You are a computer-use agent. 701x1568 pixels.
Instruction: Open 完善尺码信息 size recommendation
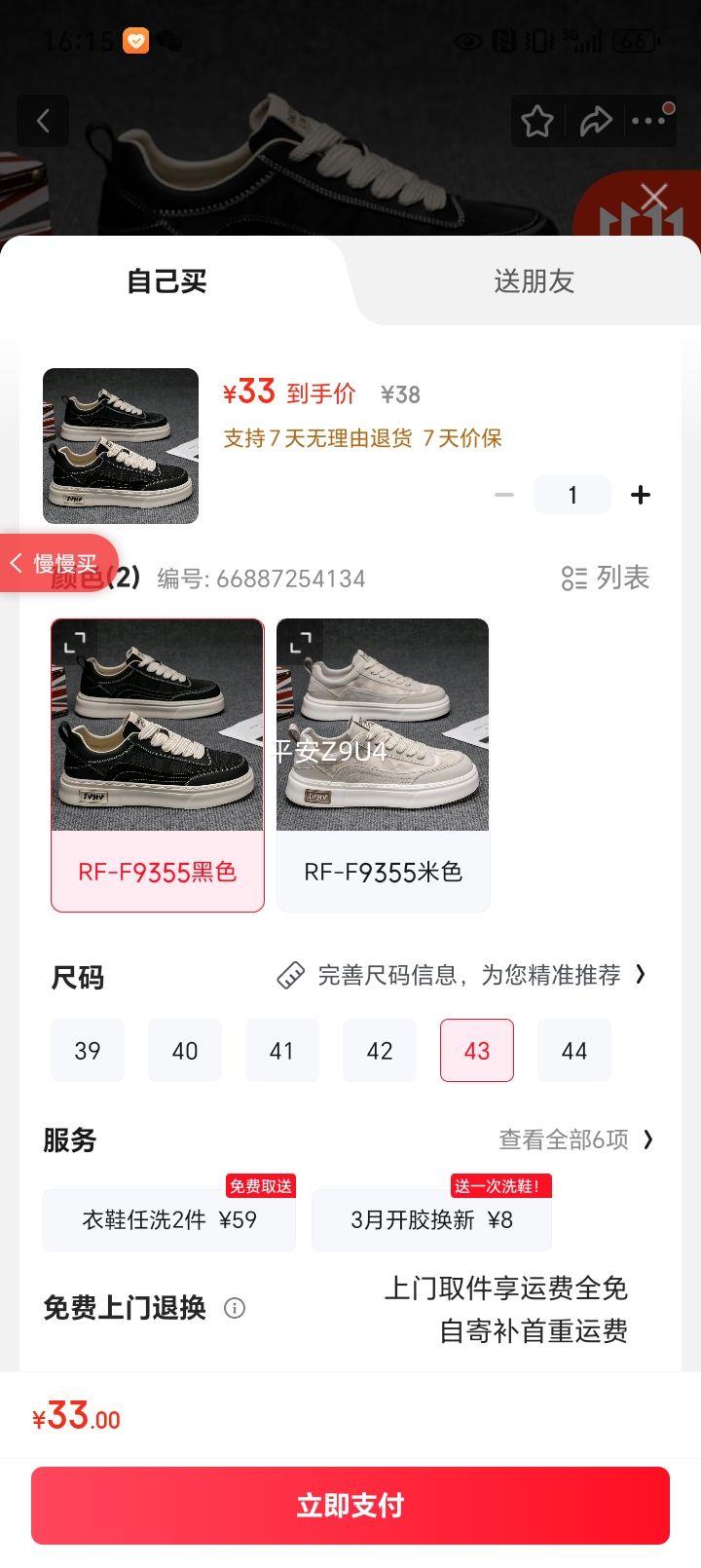(x=461, y=975)
